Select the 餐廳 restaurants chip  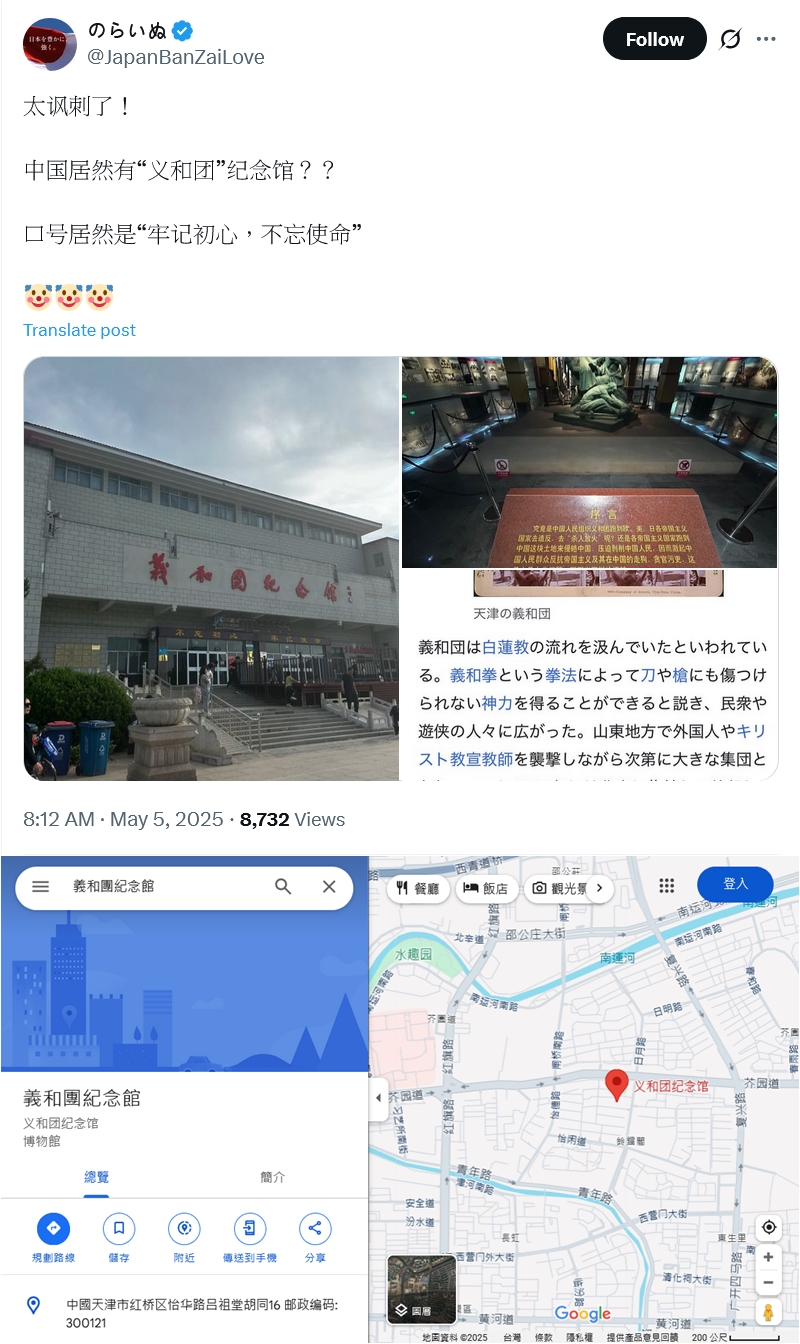(418, 888)
